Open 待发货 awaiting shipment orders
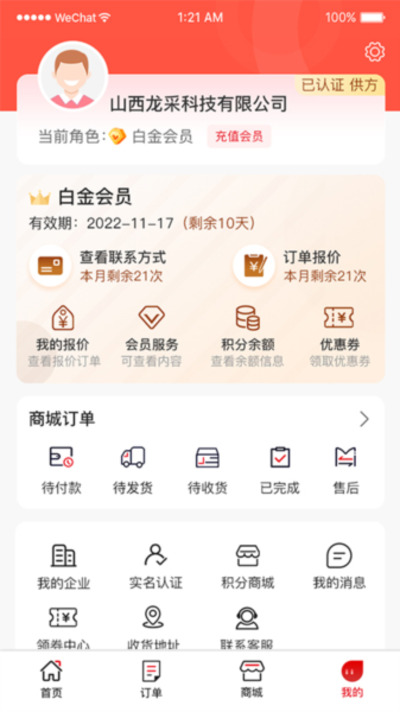The height and width of the screenshot is (712, 400). pyautogui.click(x=133, y=470)
